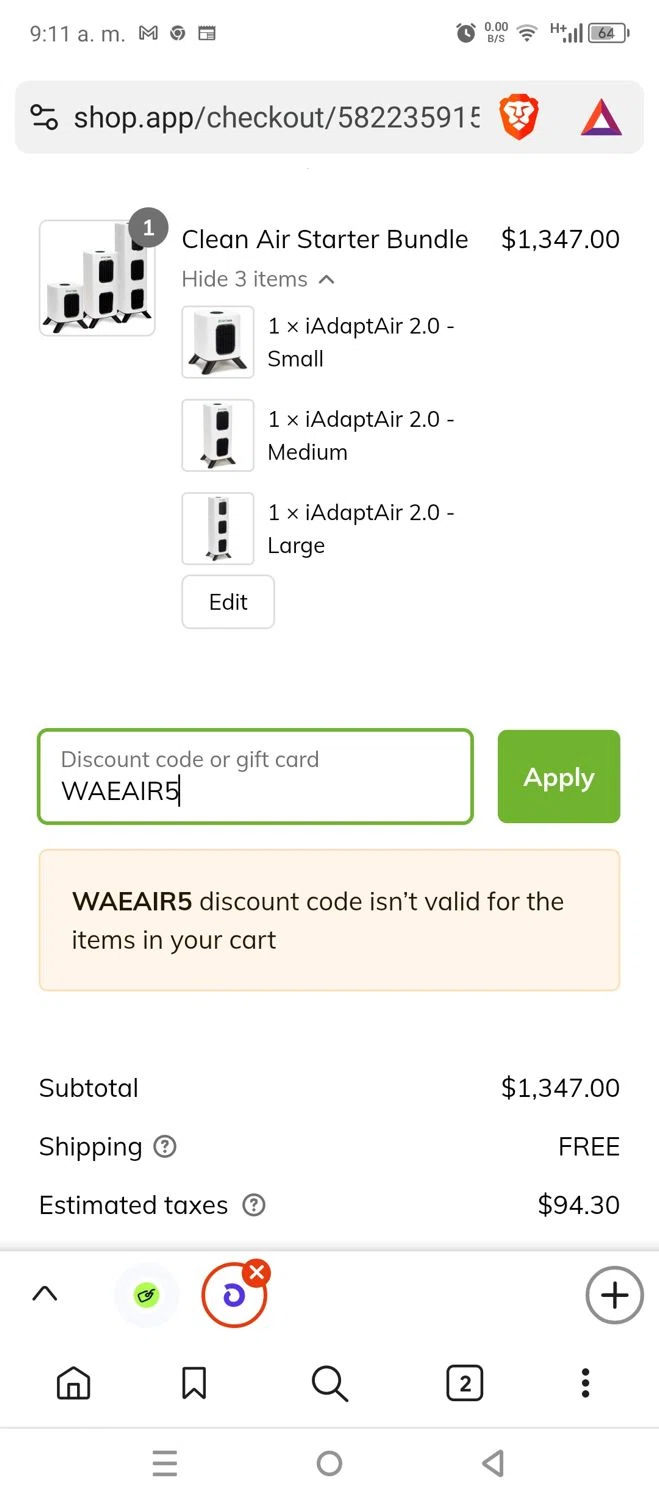Close the currently active tab
The image size is (659, 1500).
point(257,1273)
